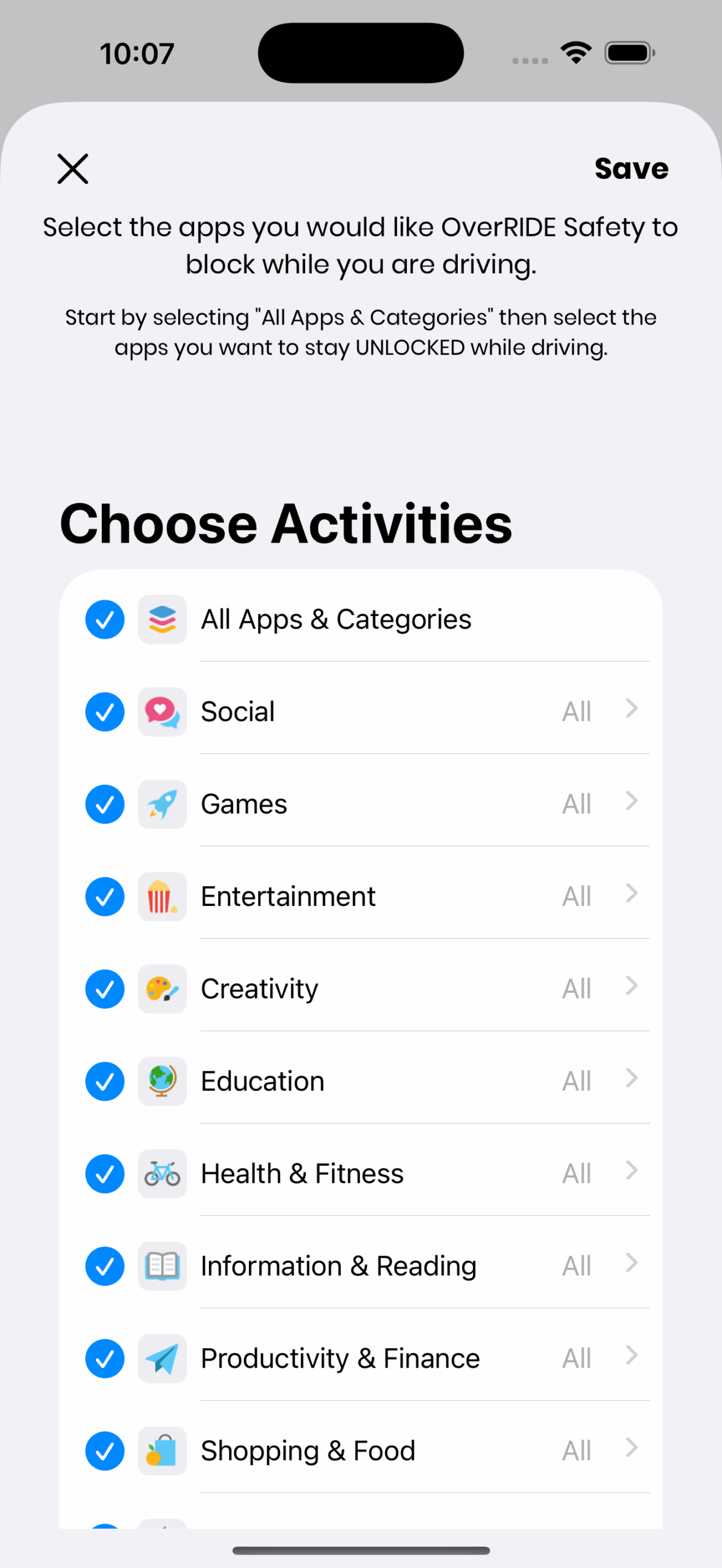Tap the Social category heart-chat icon
This screenshot has height=1568, width=722.
coord(162,712)
